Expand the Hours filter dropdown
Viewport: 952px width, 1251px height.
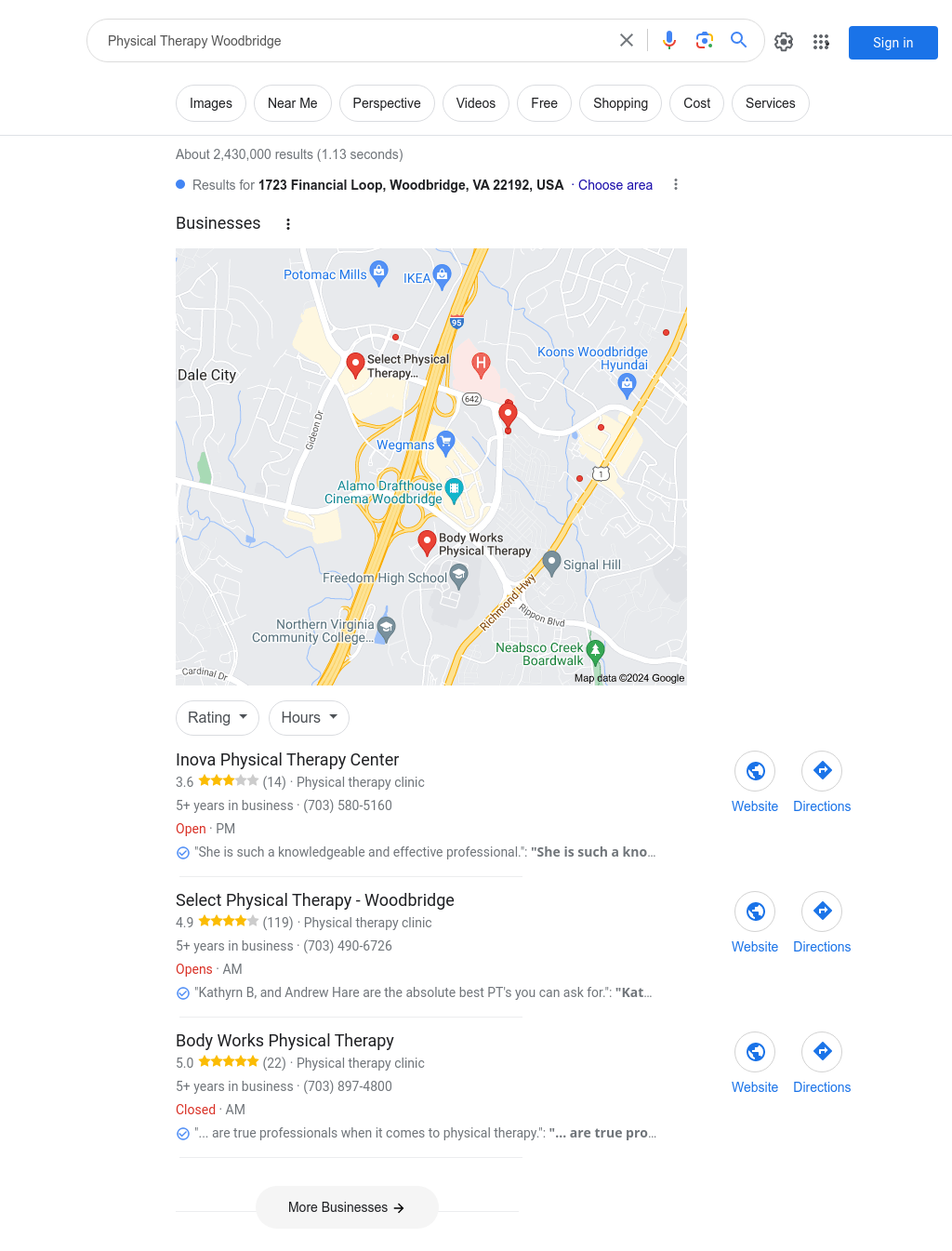309,718
